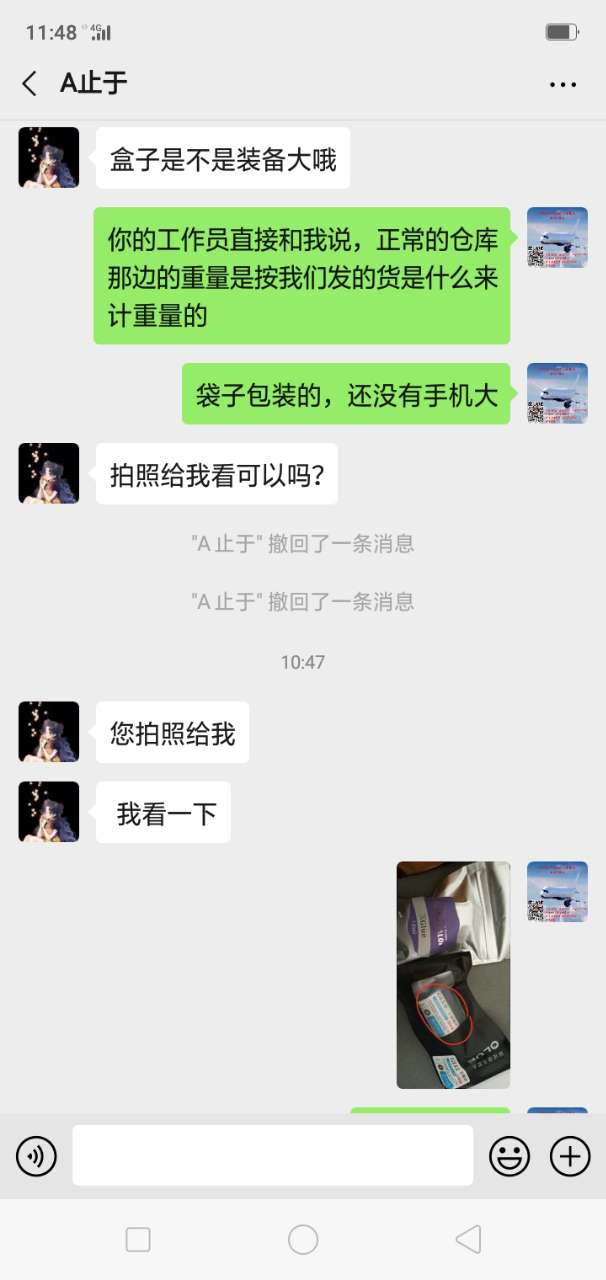Switch to voice message input

pyautogui.click(x=36, y=1157)
